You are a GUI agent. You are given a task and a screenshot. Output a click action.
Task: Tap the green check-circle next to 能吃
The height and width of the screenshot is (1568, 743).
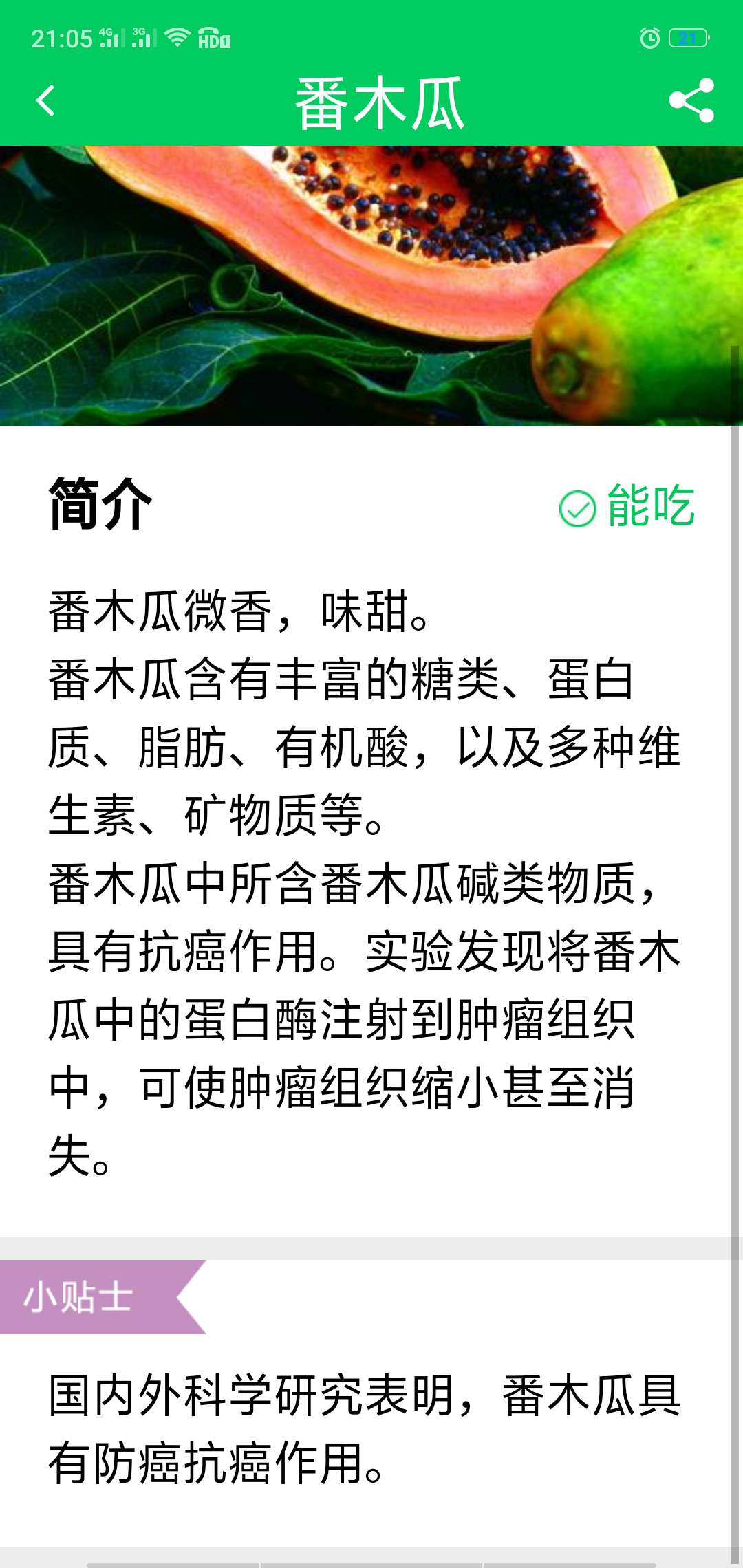point(577,508)
